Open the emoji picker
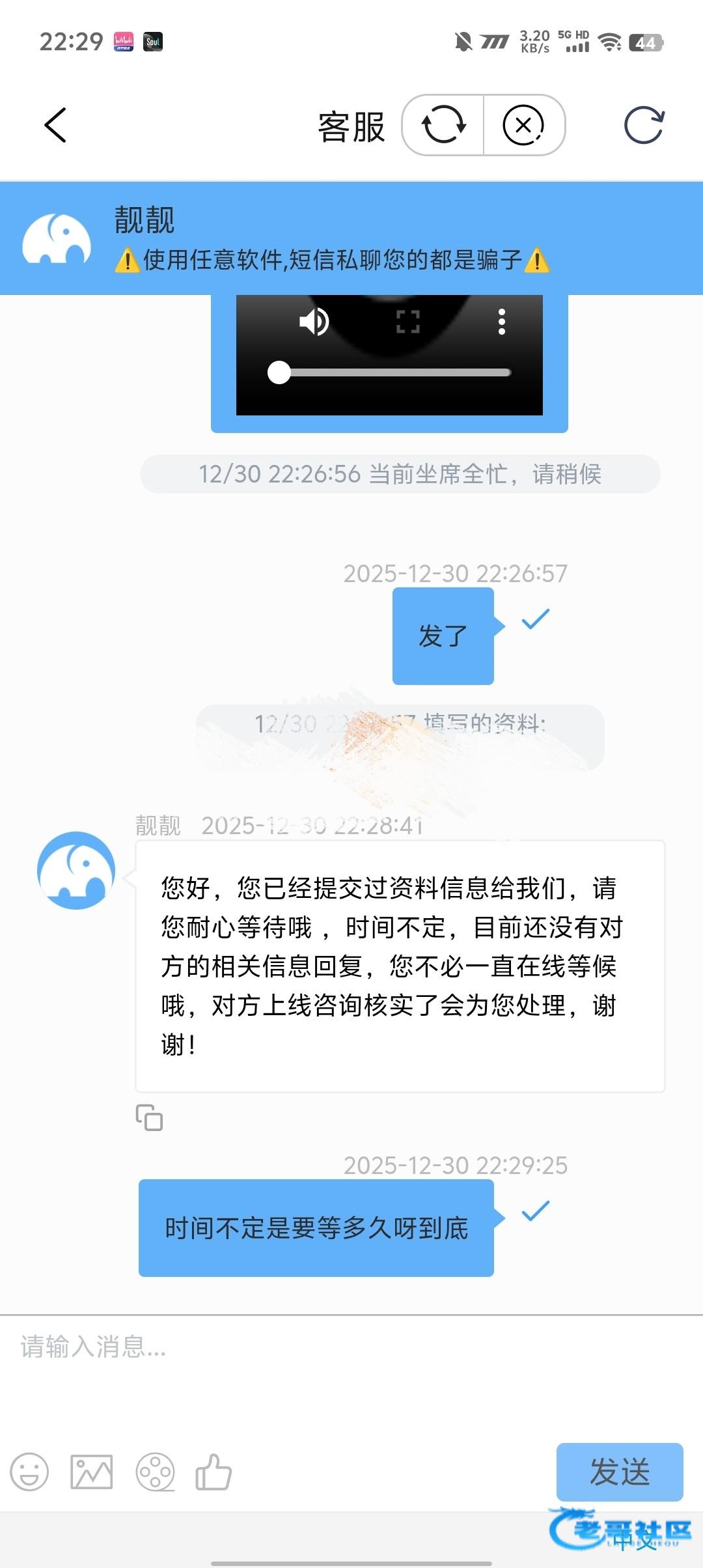Image resolution: width=703 pixels, height=1568 pixels. coord(30,1473)
